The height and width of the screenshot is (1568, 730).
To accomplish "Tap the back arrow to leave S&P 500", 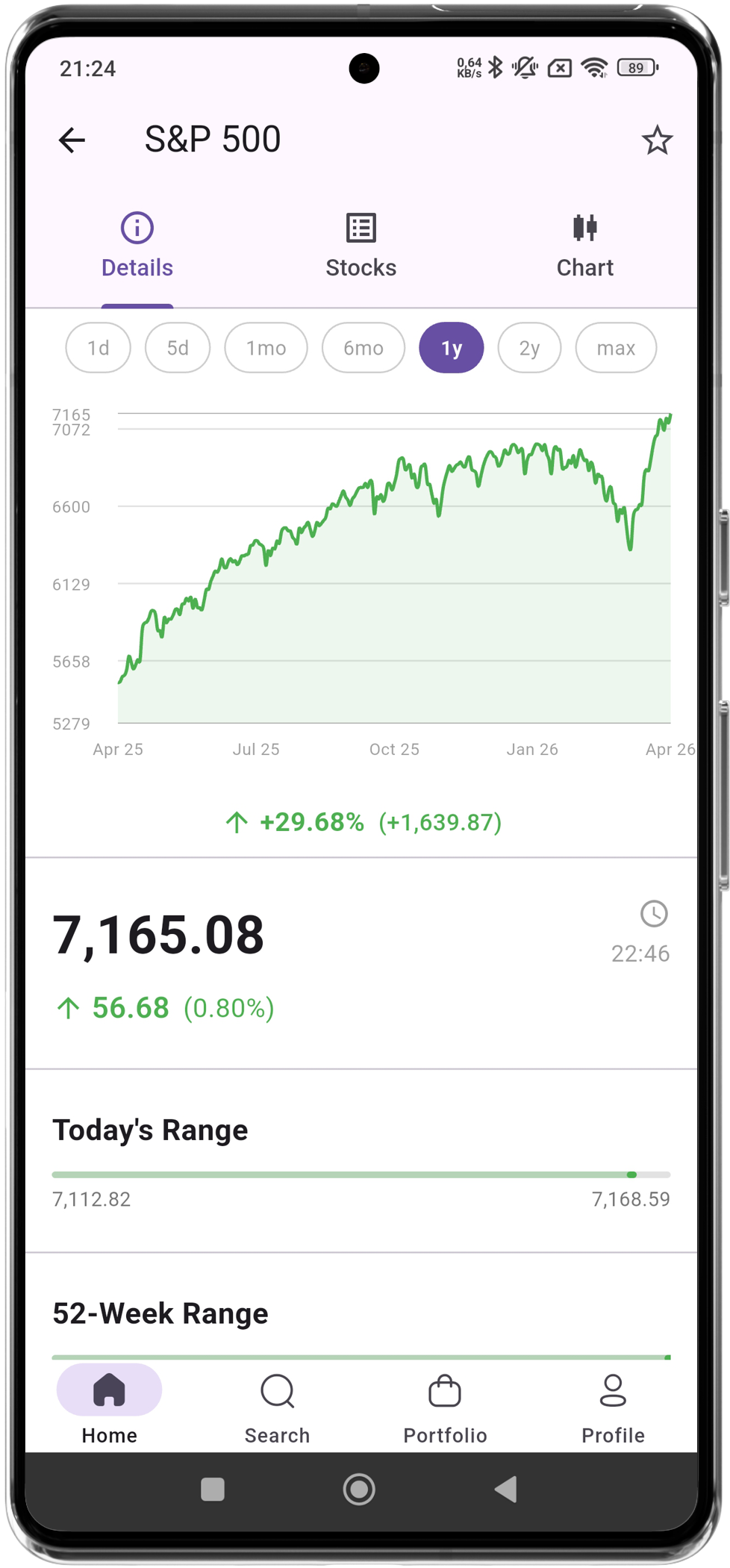I will (72, 140).
